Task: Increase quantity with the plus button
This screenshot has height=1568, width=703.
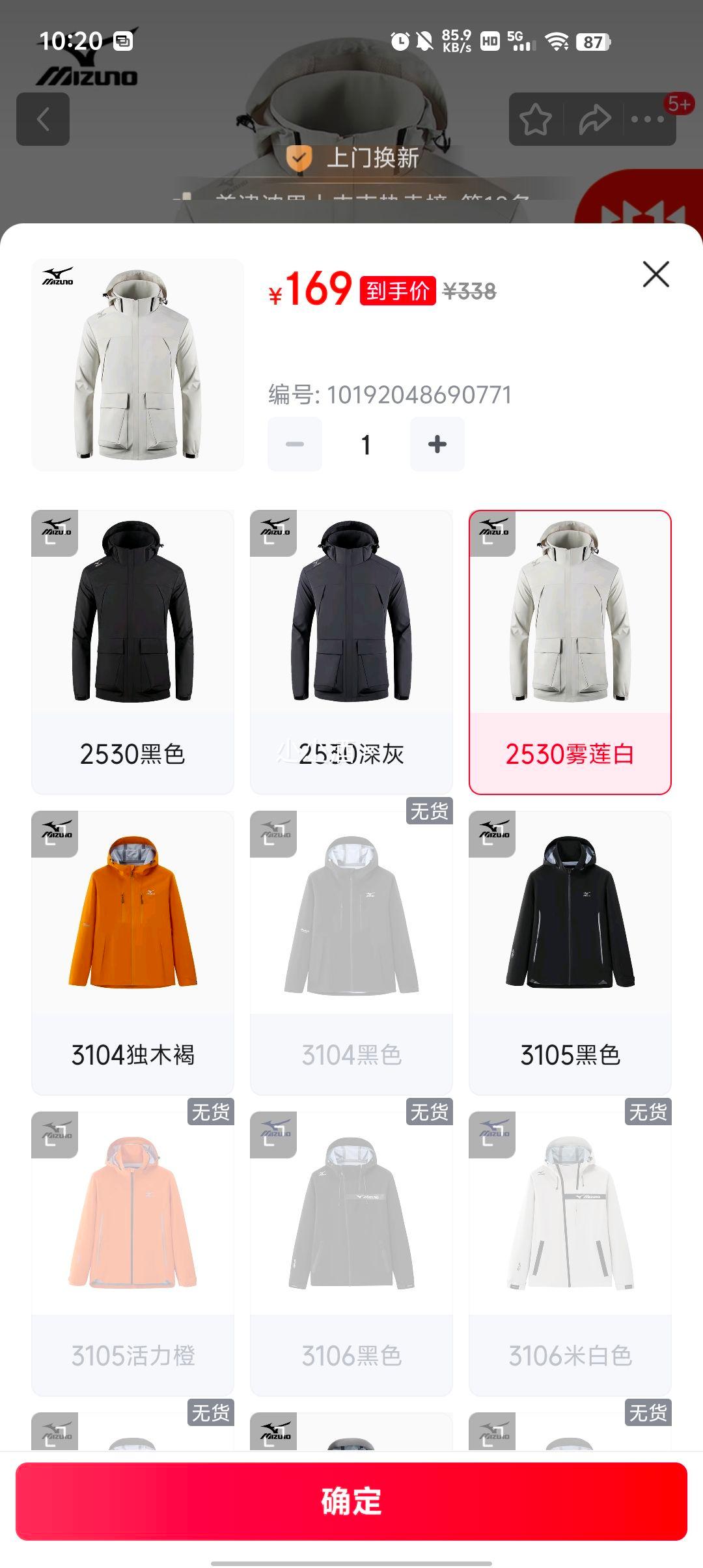Action: pos(437,444)
